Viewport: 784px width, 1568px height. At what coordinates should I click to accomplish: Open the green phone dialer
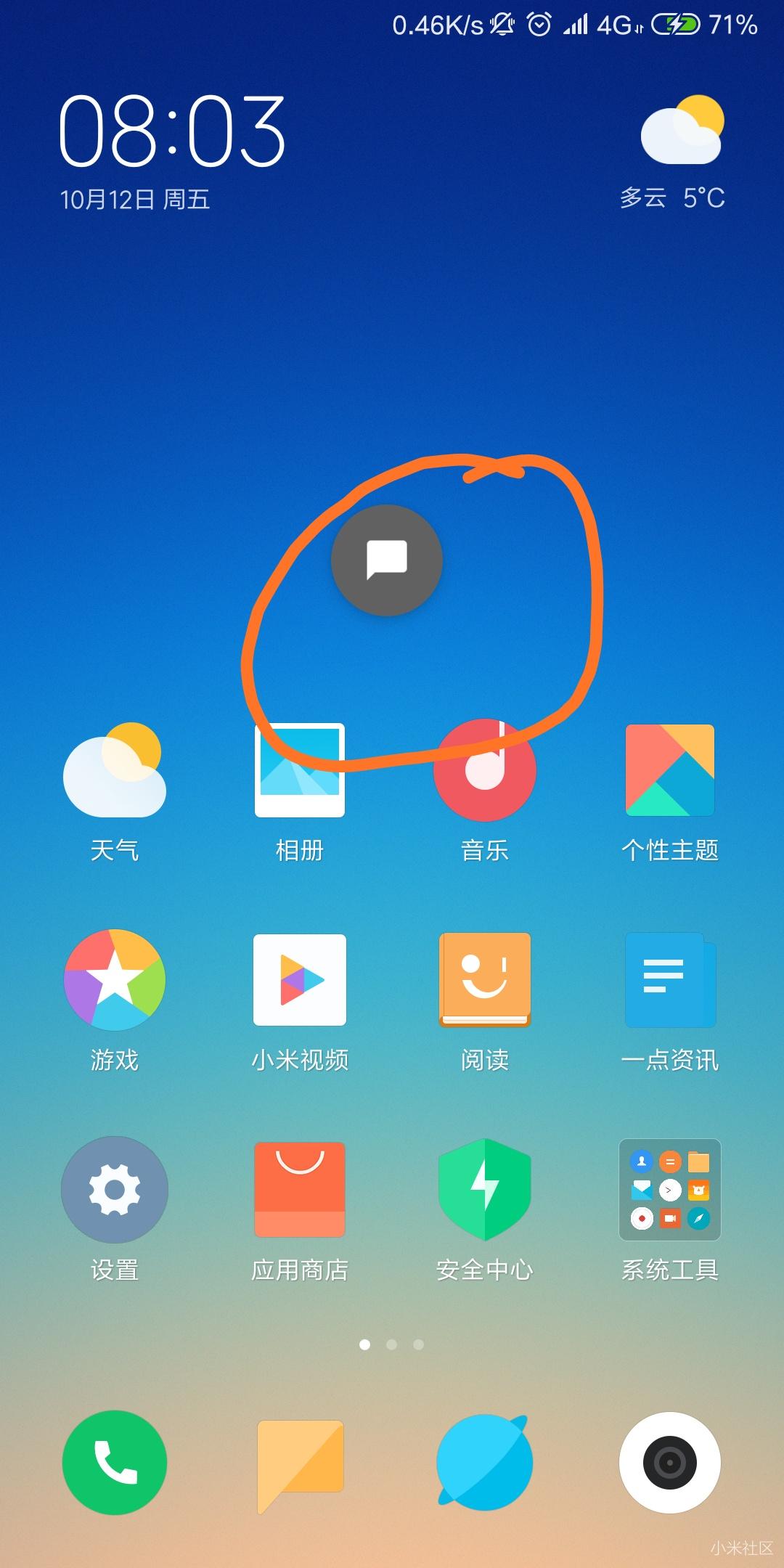115,1462
